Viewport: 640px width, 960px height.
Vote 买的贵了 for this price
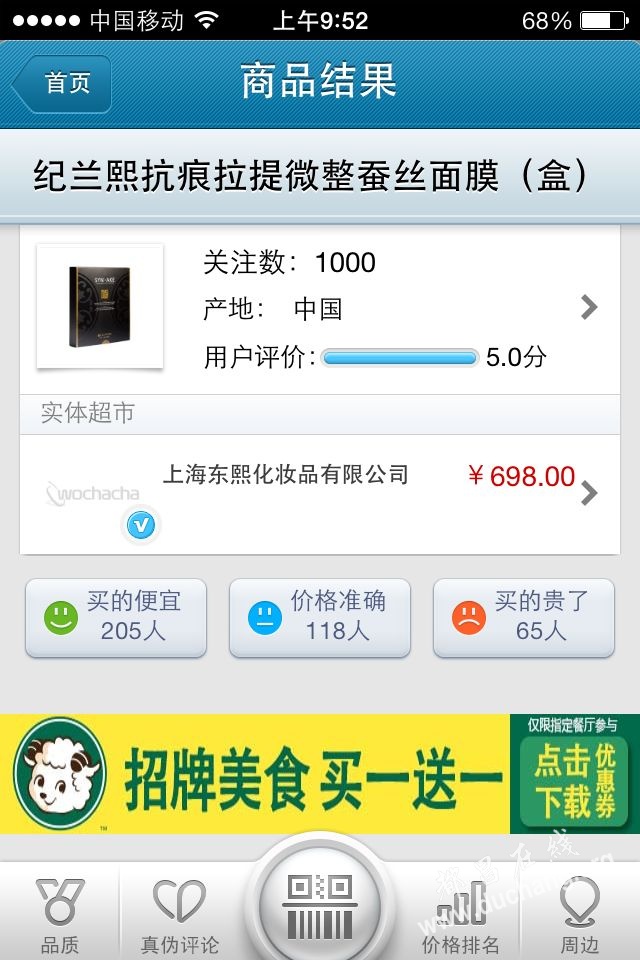coord(523,617)
